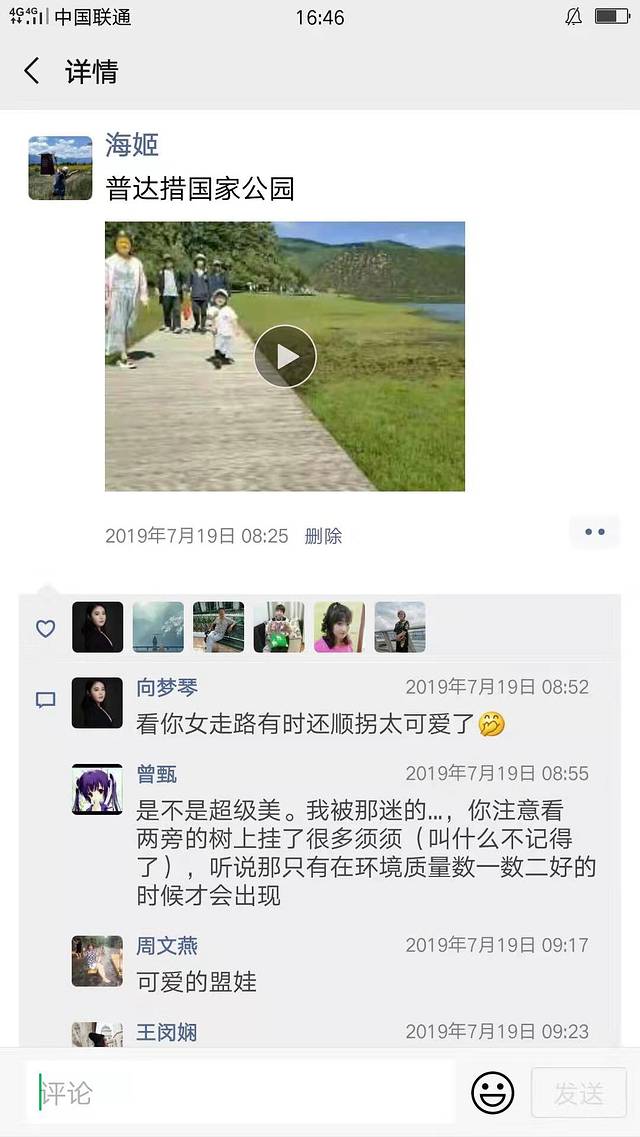The height and width of the screenshot is (1137, 640).
Task: Tap 周文燕's avatar beside her comment
Action: pos(97,961)
